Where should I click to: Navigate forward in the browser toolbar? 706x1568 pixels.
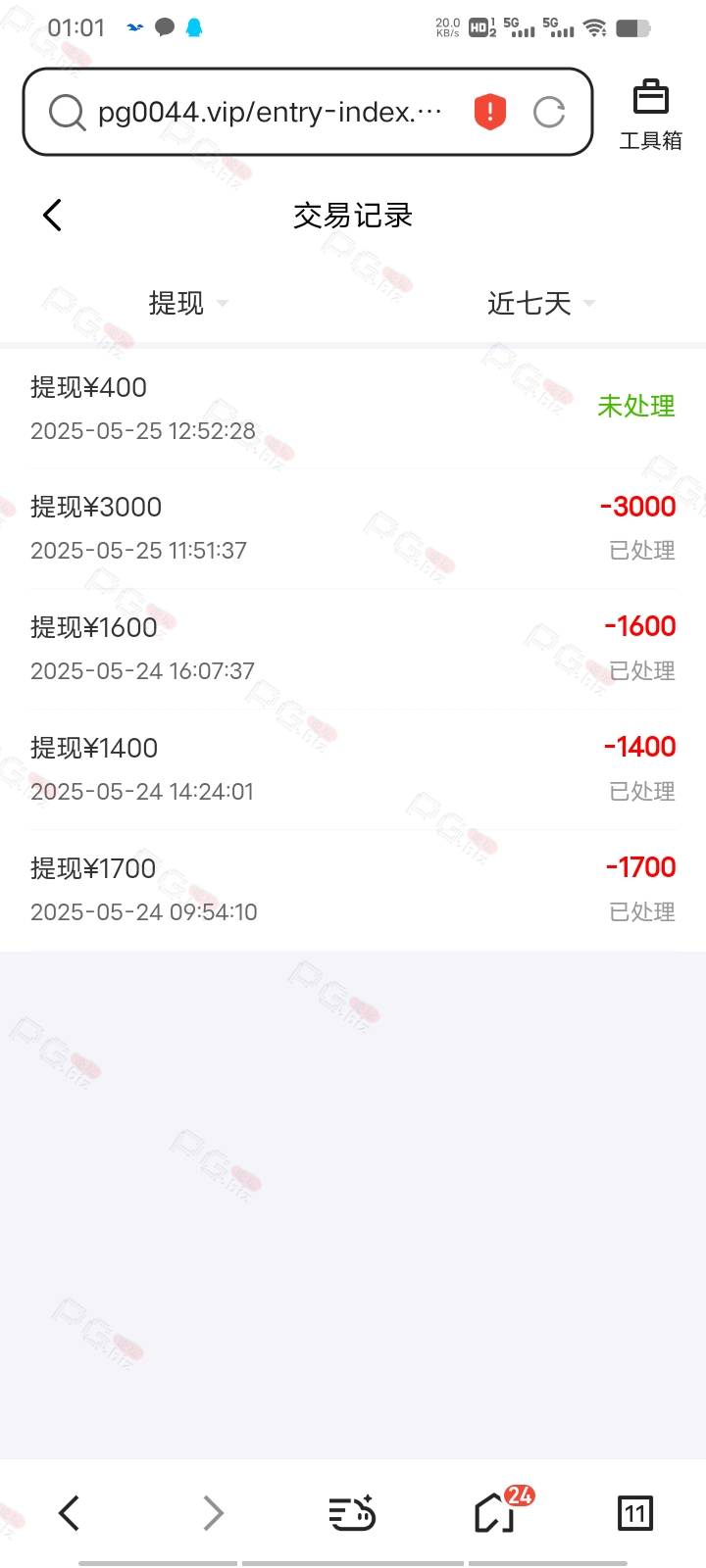(x=213, y=1513)
